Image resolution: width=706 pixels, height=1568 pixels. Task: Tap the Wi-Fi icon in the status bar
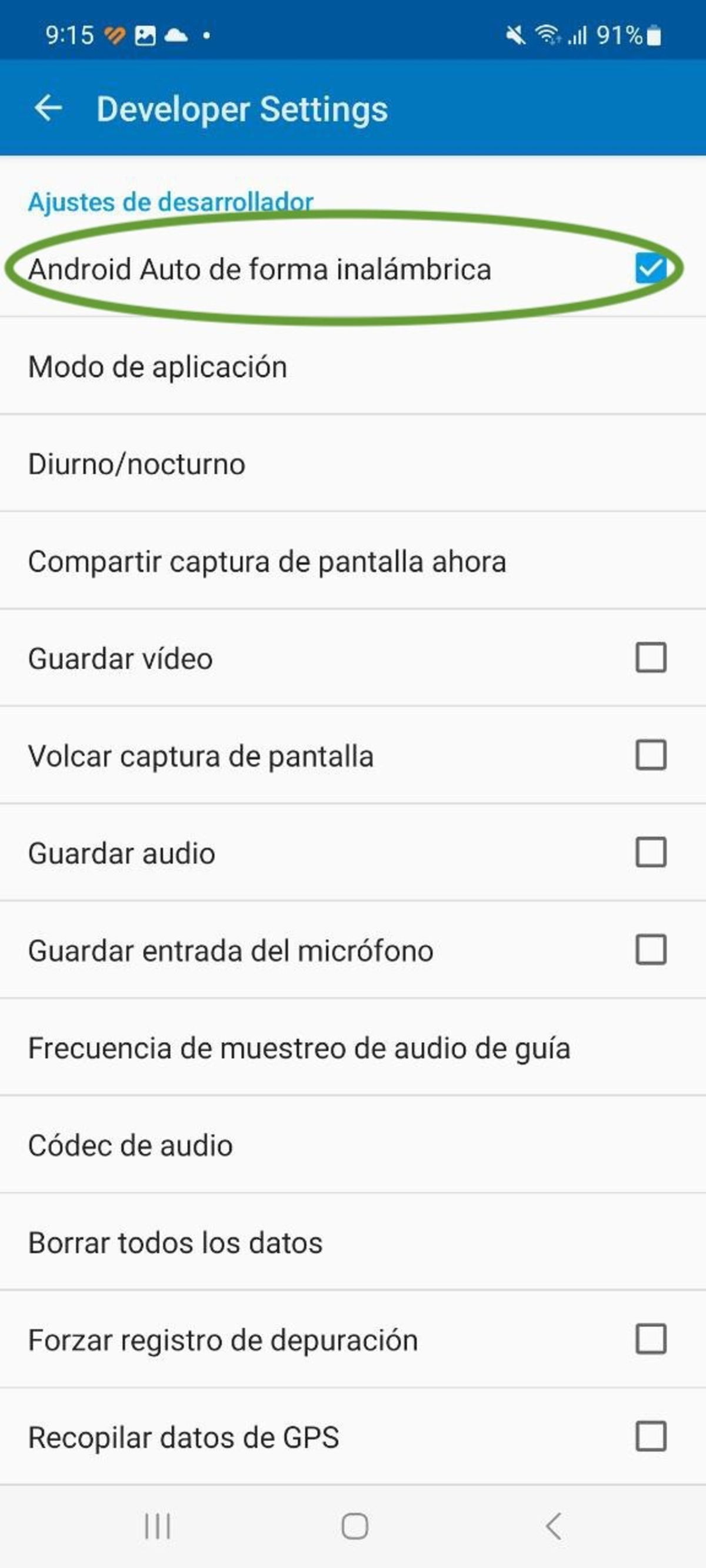tap(548, 35)
